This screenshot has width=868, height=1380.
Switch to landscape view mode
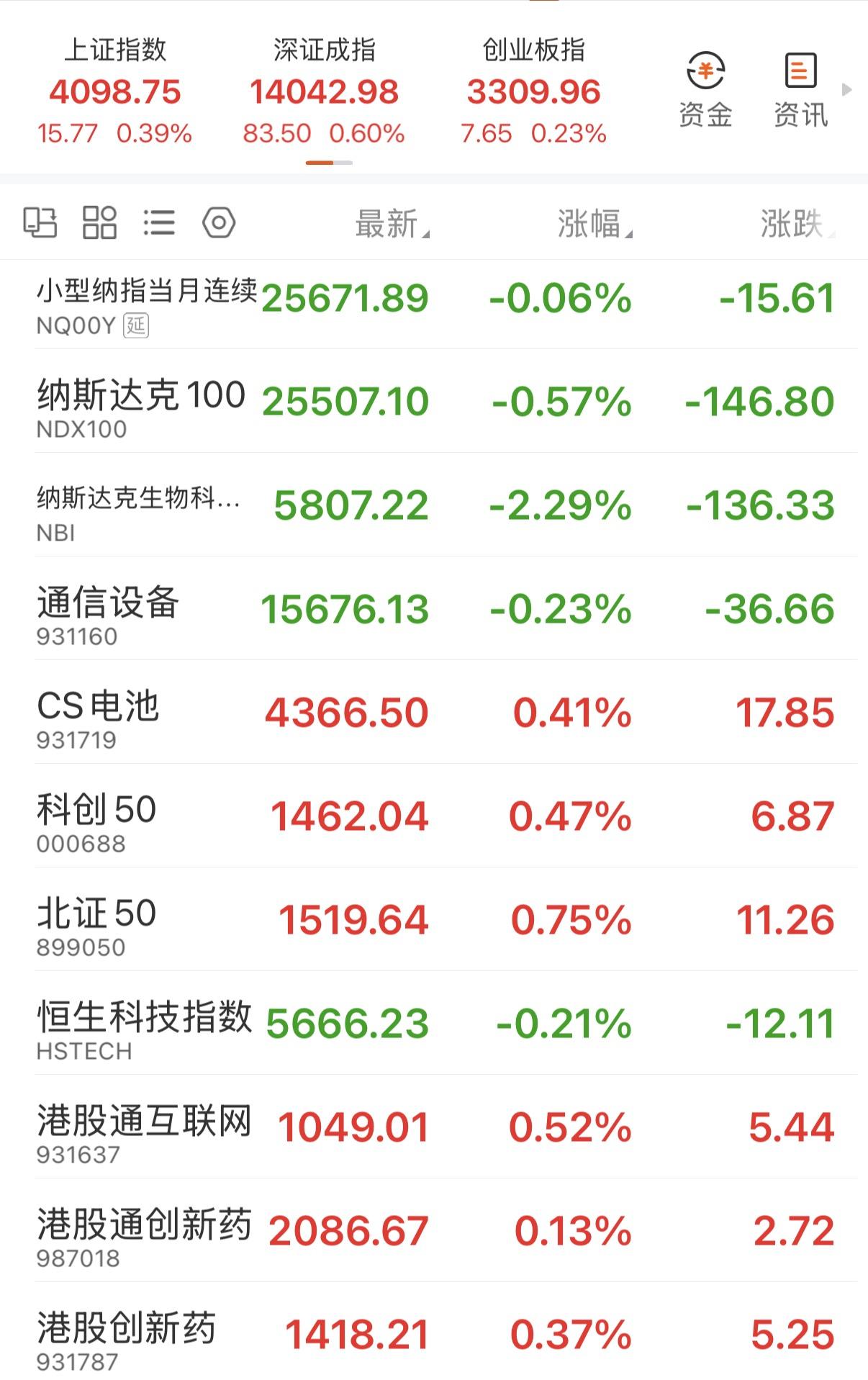coord(40,223)
